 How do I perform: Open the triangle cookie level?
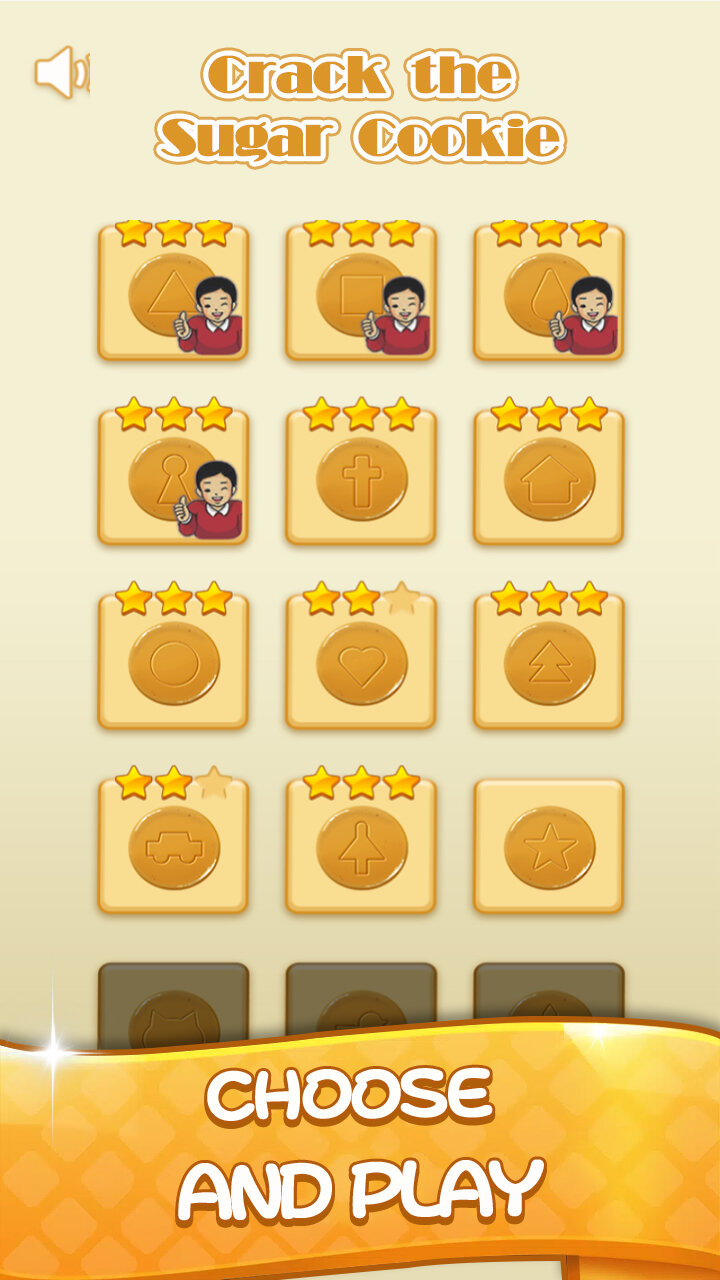coord(172,295)
